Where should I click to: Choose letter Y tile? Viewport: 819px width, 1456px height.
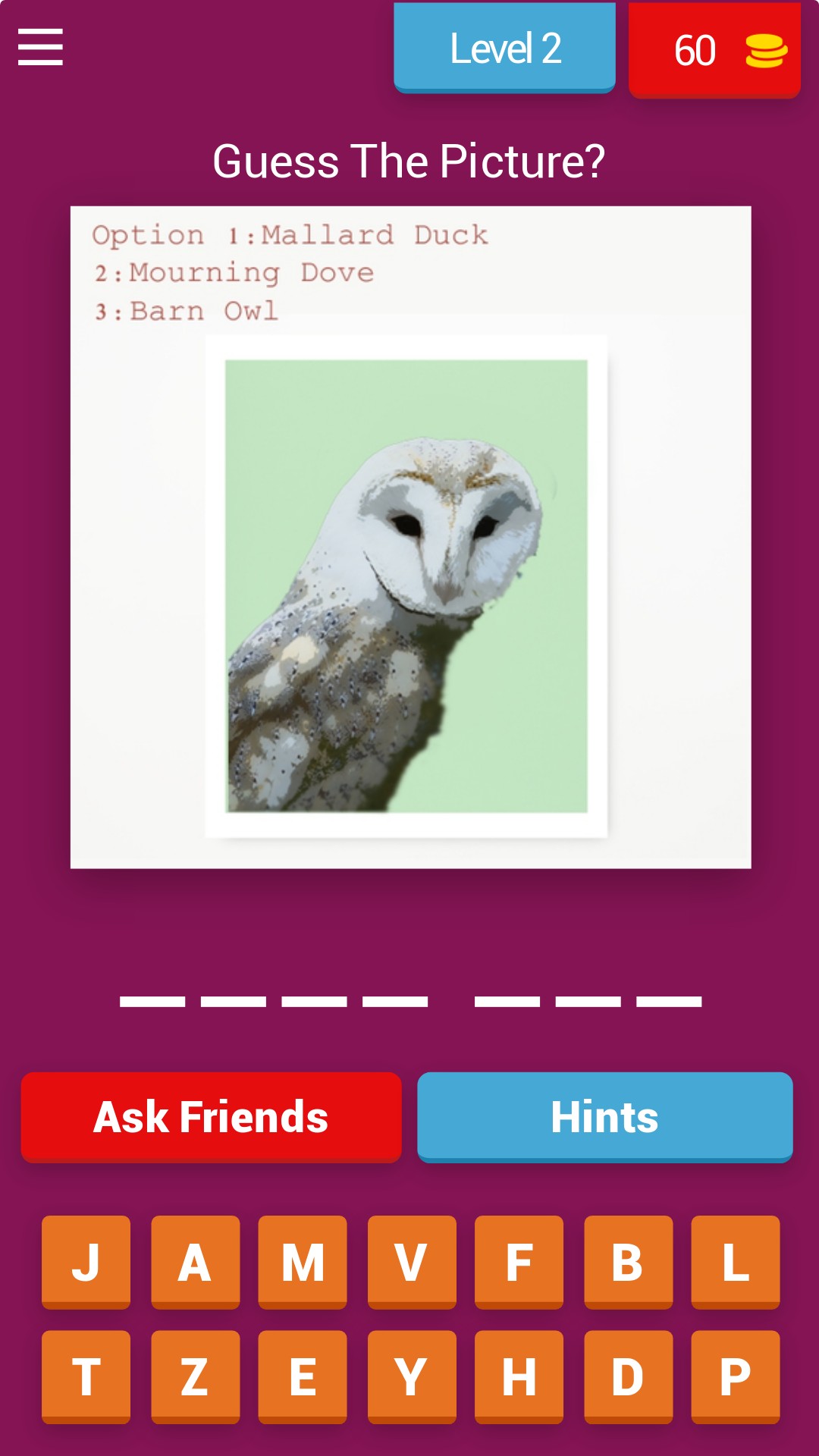(x=412, y=1376)
